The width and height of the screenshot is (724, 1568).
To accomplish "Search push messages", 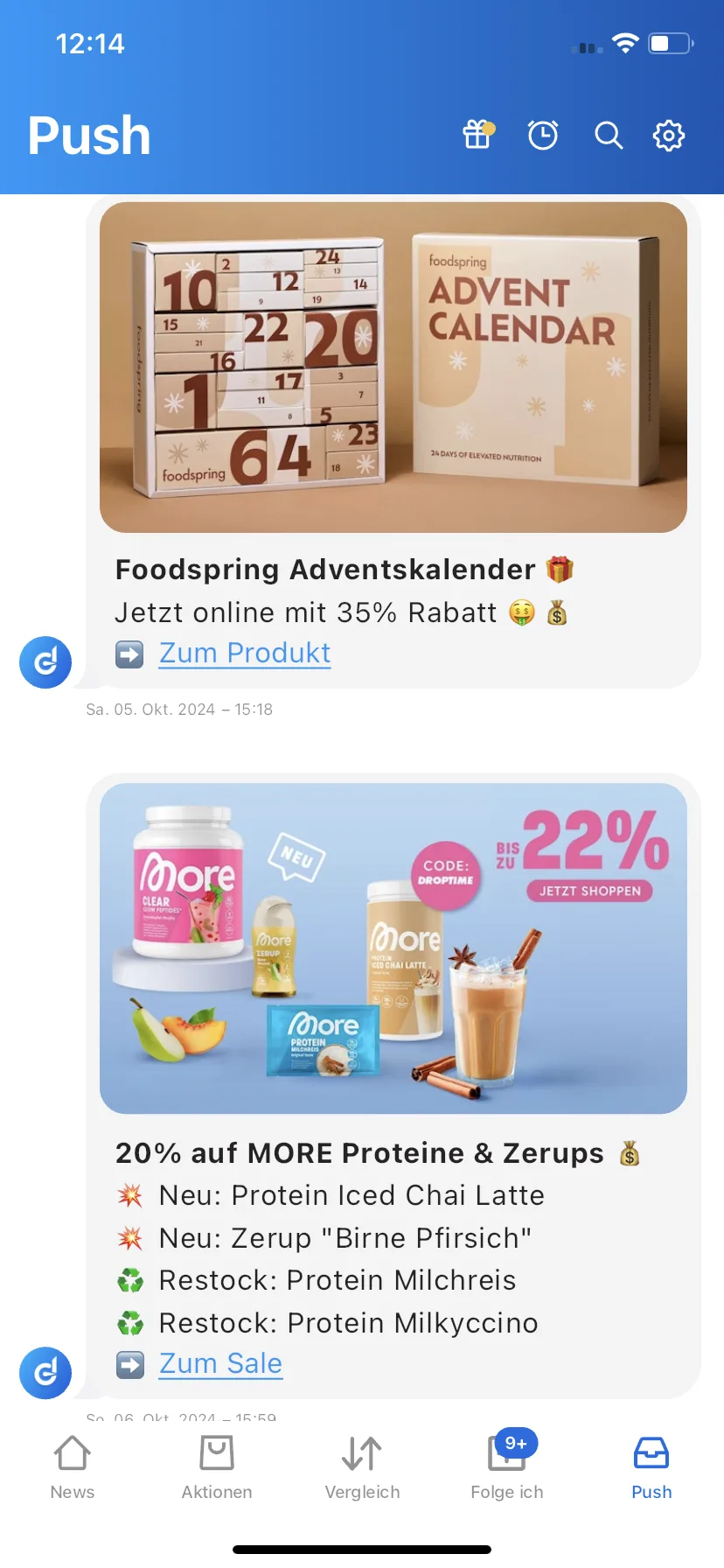I will [x=609, y=136].
